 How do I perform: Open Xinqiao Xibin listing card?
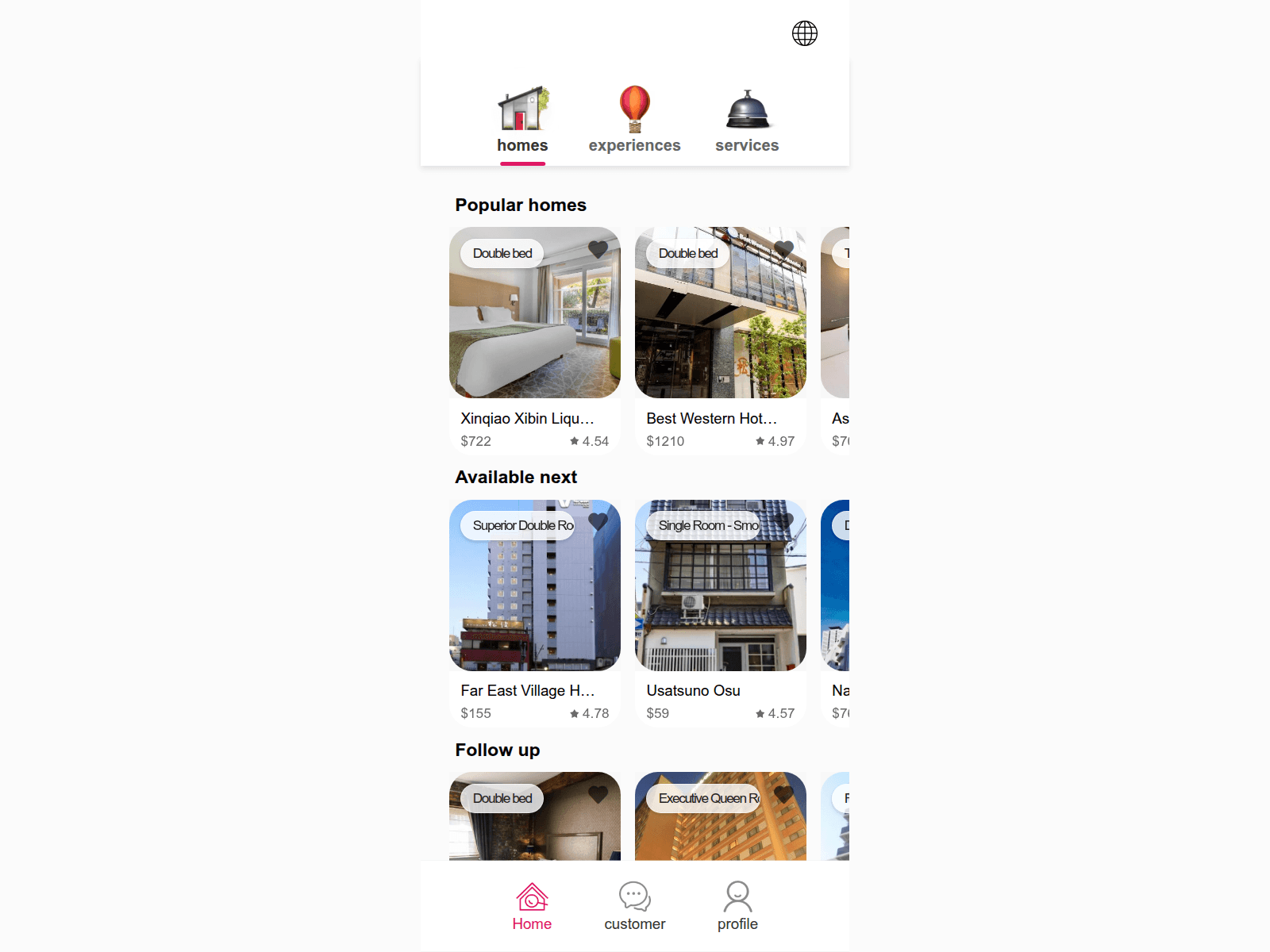534,341
